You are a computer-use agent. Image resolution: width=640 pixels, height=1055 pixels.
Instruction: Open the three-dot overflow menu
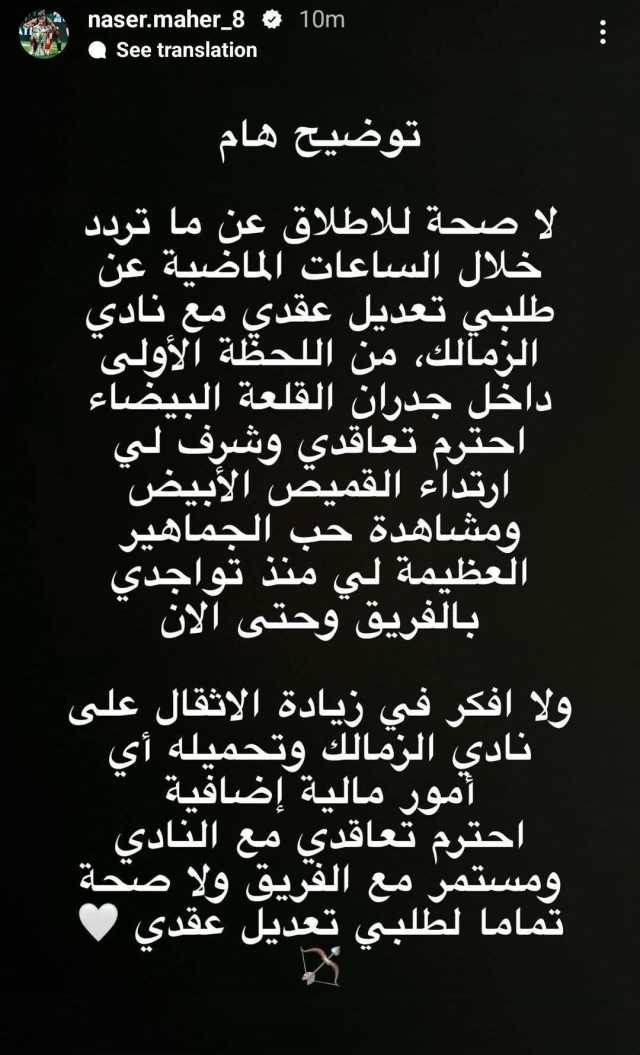[x=603, y=32]
